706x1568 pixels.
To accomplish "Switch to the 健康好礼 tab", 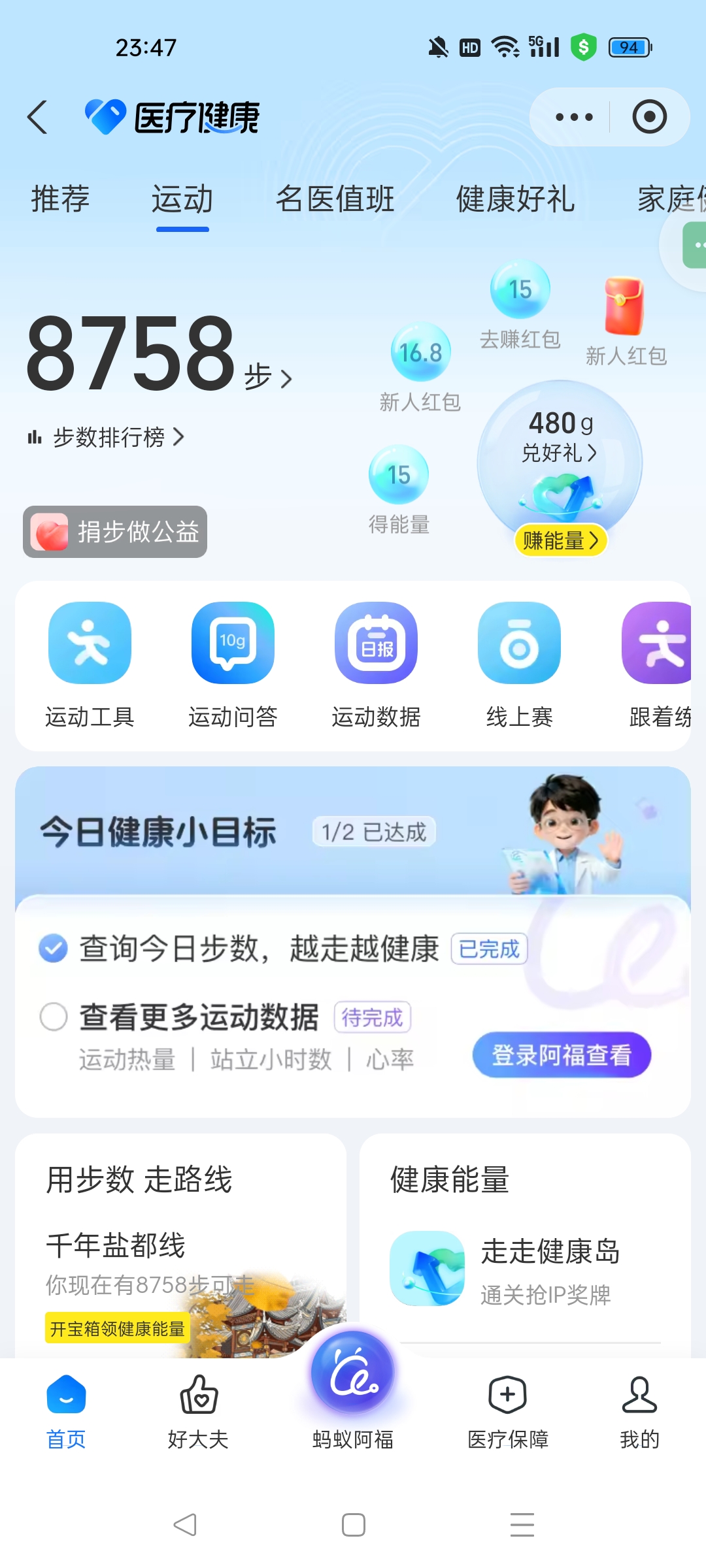I will coord(515,199).
